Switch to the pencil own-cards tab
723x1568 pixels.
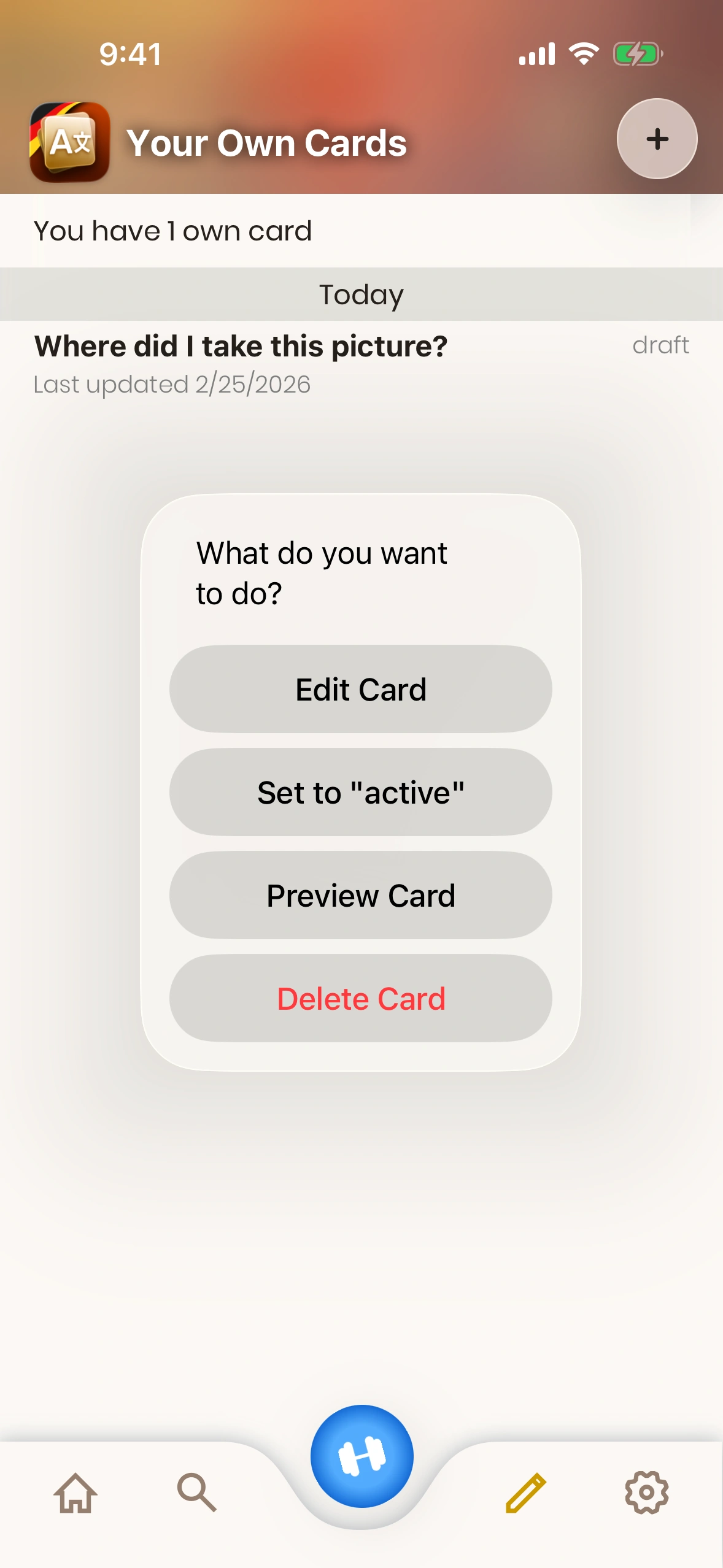(x=525, y=1493)
